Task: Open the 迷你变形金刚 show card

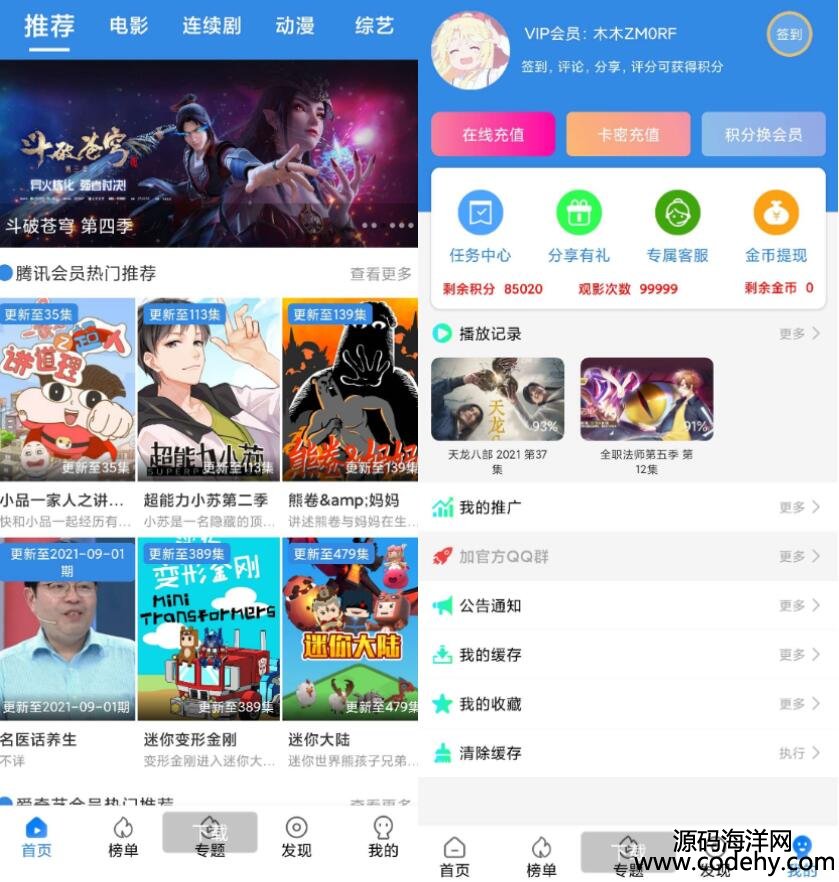Action: click(209, 628)
